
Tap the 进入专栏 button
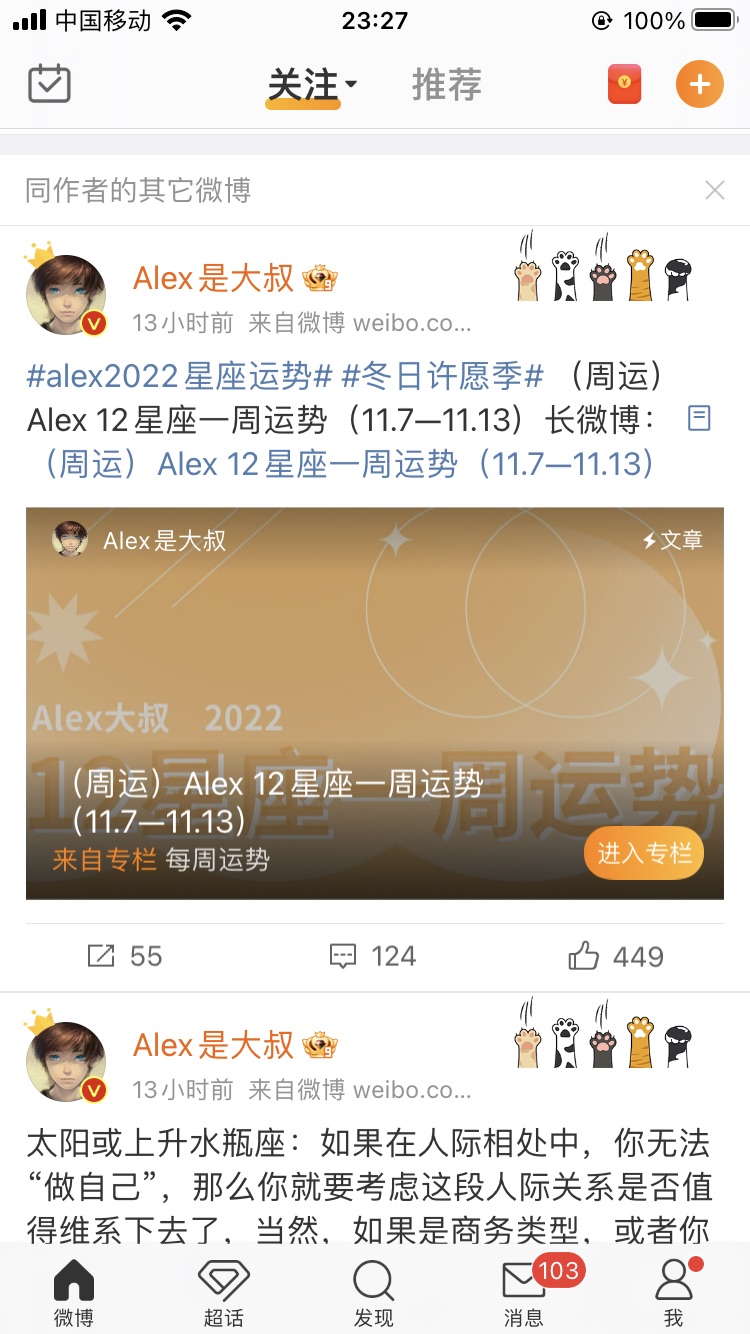click(644, 853)
